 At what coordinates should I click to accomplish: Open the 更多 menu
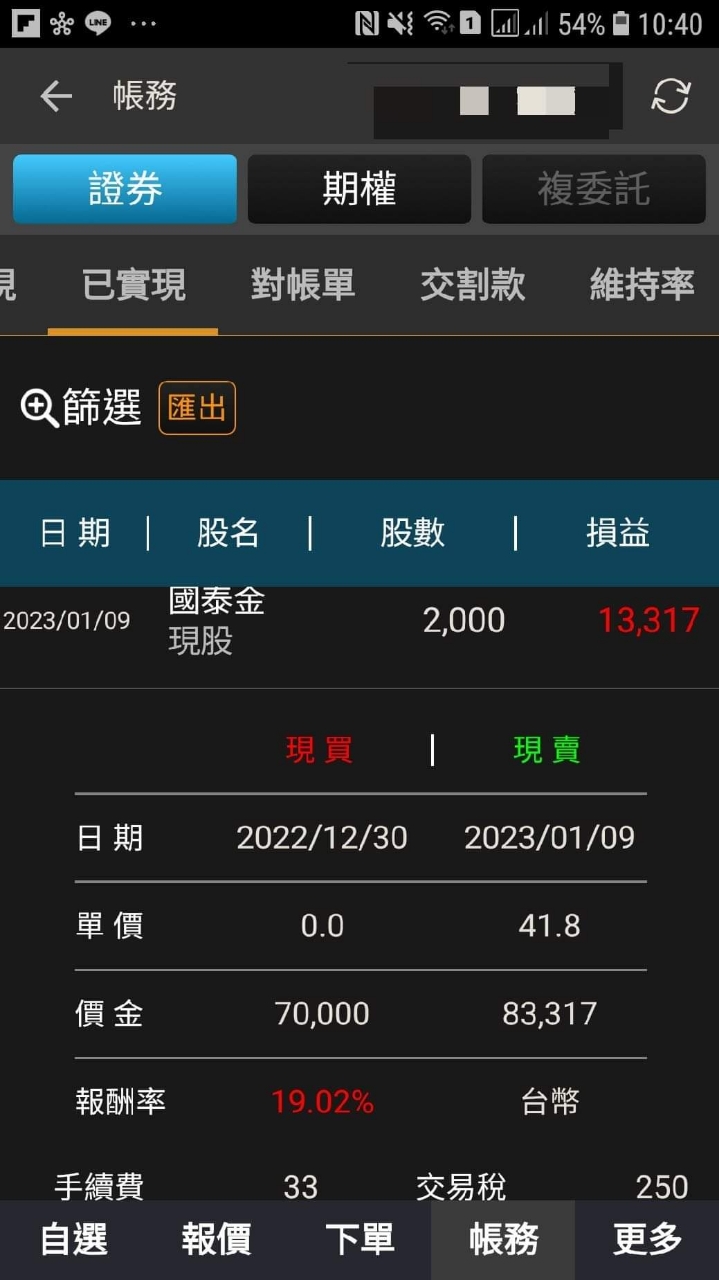tap(647, 1239)
